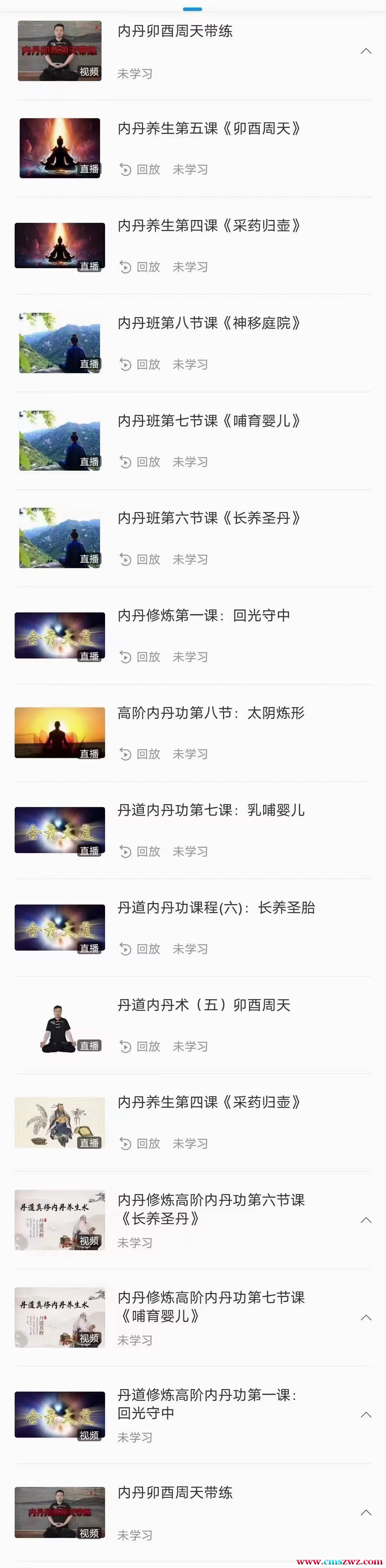Open 丹道内丹功课程(六)：长养圣胎 replay

click(216, 908)
